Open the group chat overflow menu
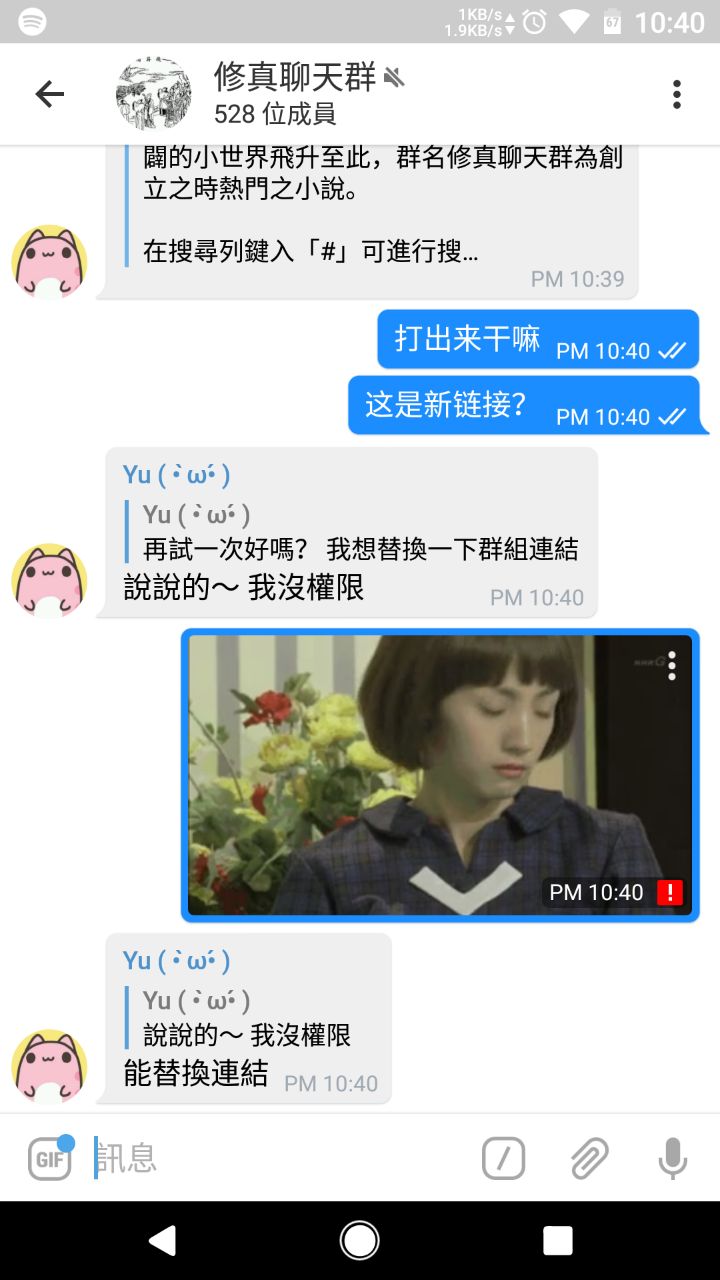 pos(677,94)
